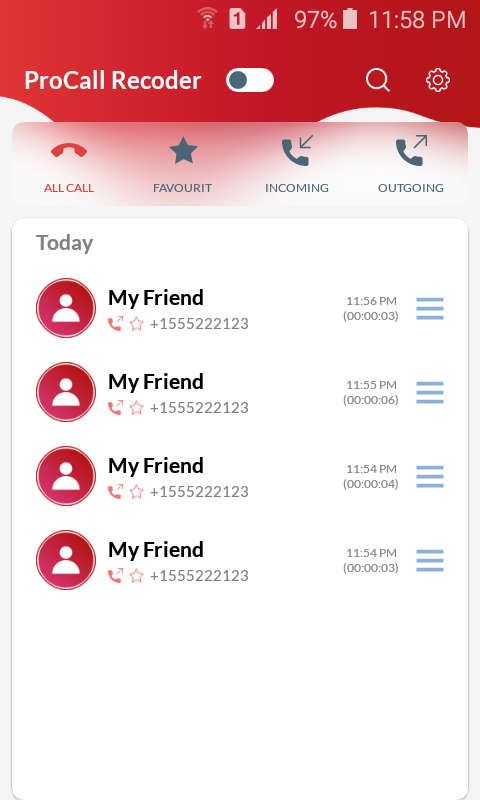Toggle the call recording switch
The image size is (480, 800).
point(249,80)
